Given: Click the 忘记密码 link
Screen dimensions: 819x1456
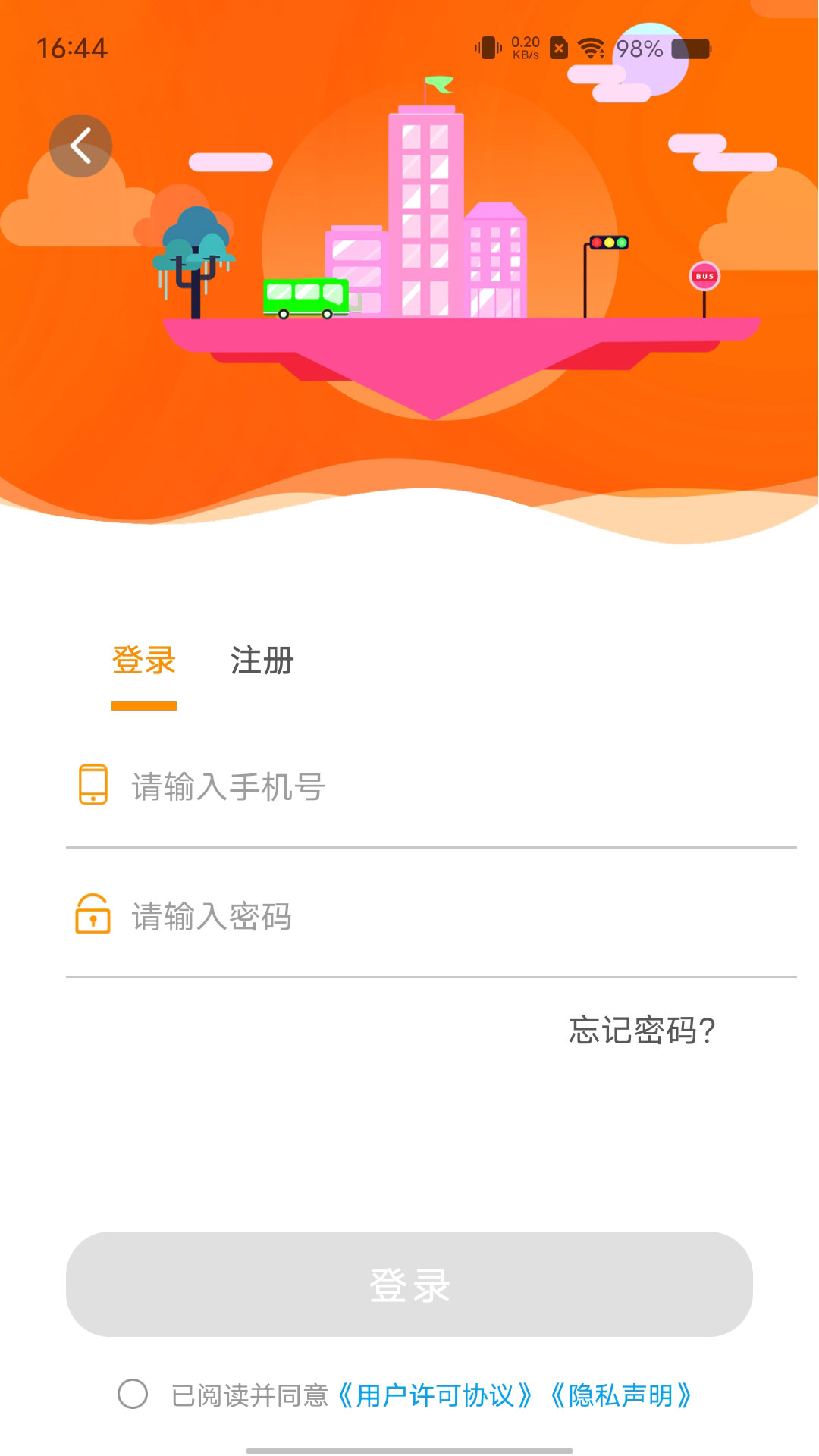Looking at the screenshot, I should coord(642,1029).
